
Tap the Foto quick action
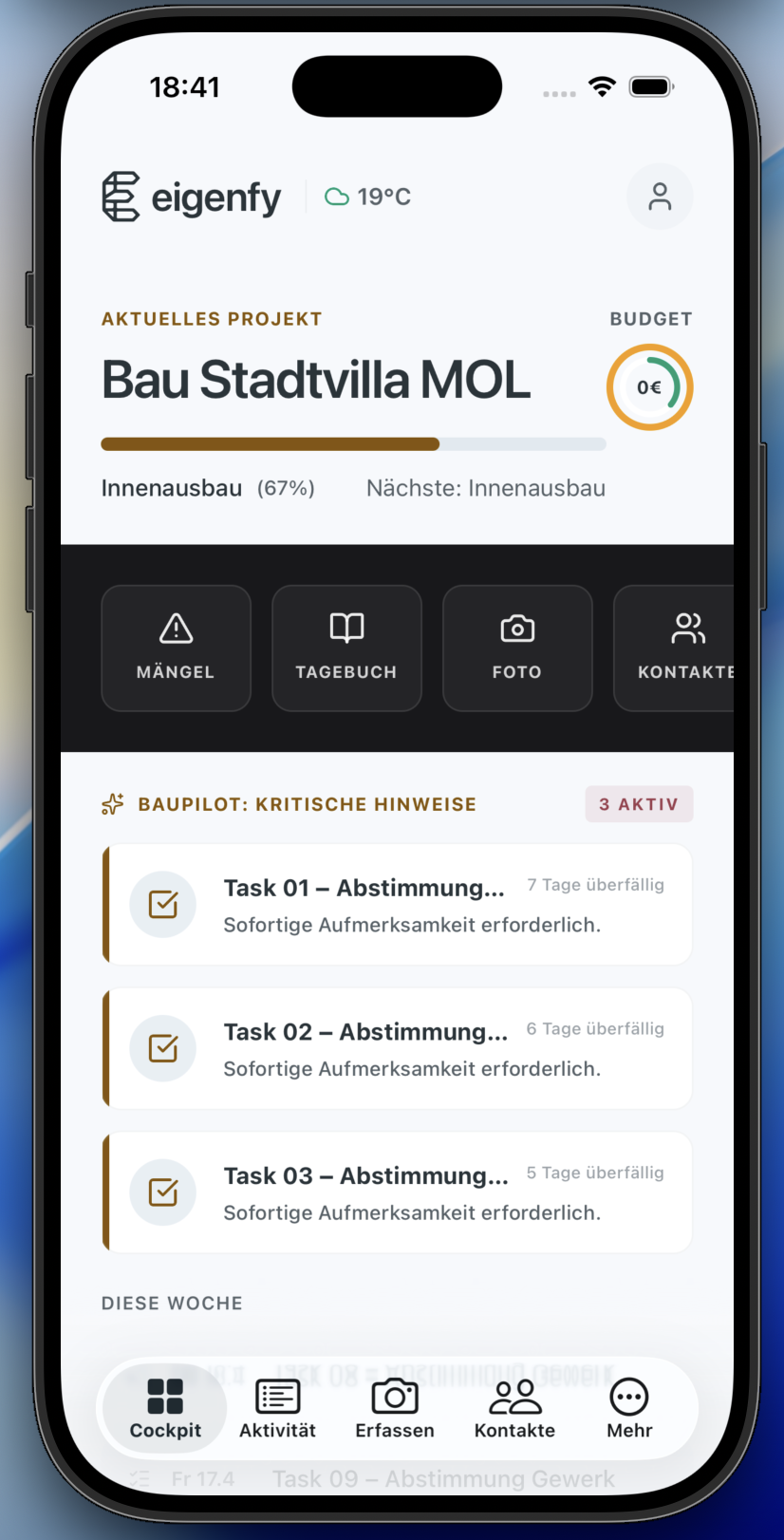(x=517, y=648)
